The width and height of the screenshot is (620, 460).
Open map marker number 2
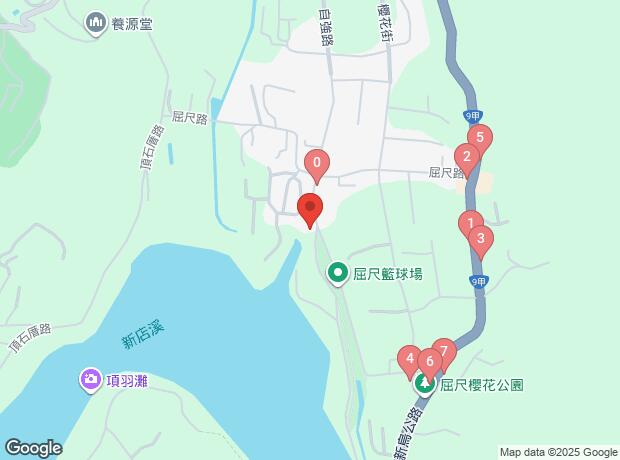click(467, 157)
